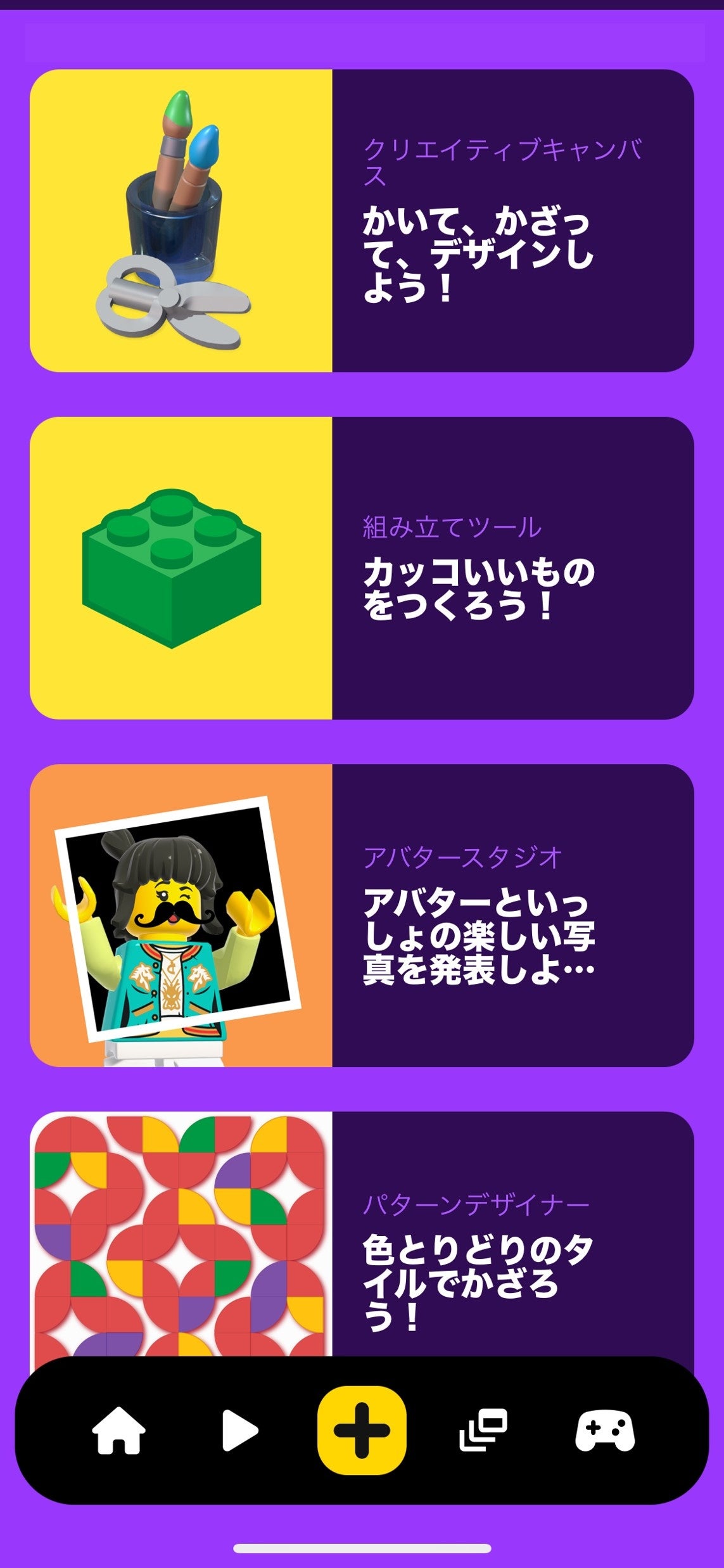Viewport: 724px width, 1568px height.
Task: Open the stacked collections tab
Action: click(x=483, y=1430)
